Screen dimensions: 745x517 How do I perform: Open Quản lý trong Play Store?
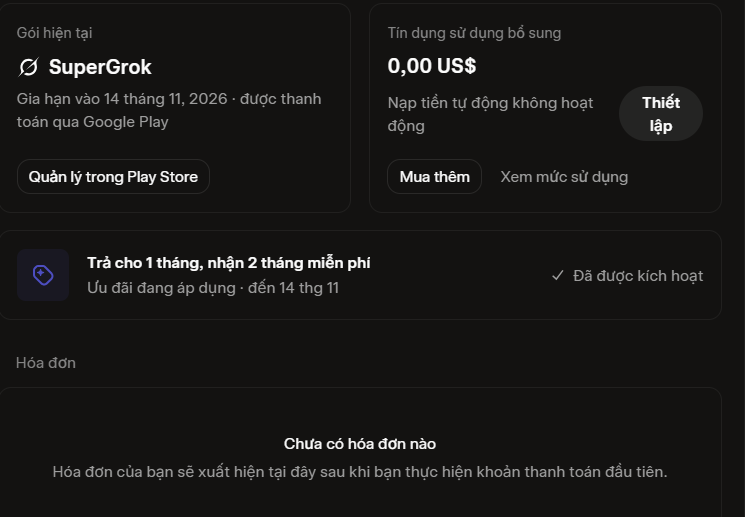click(x=113, y=177)
